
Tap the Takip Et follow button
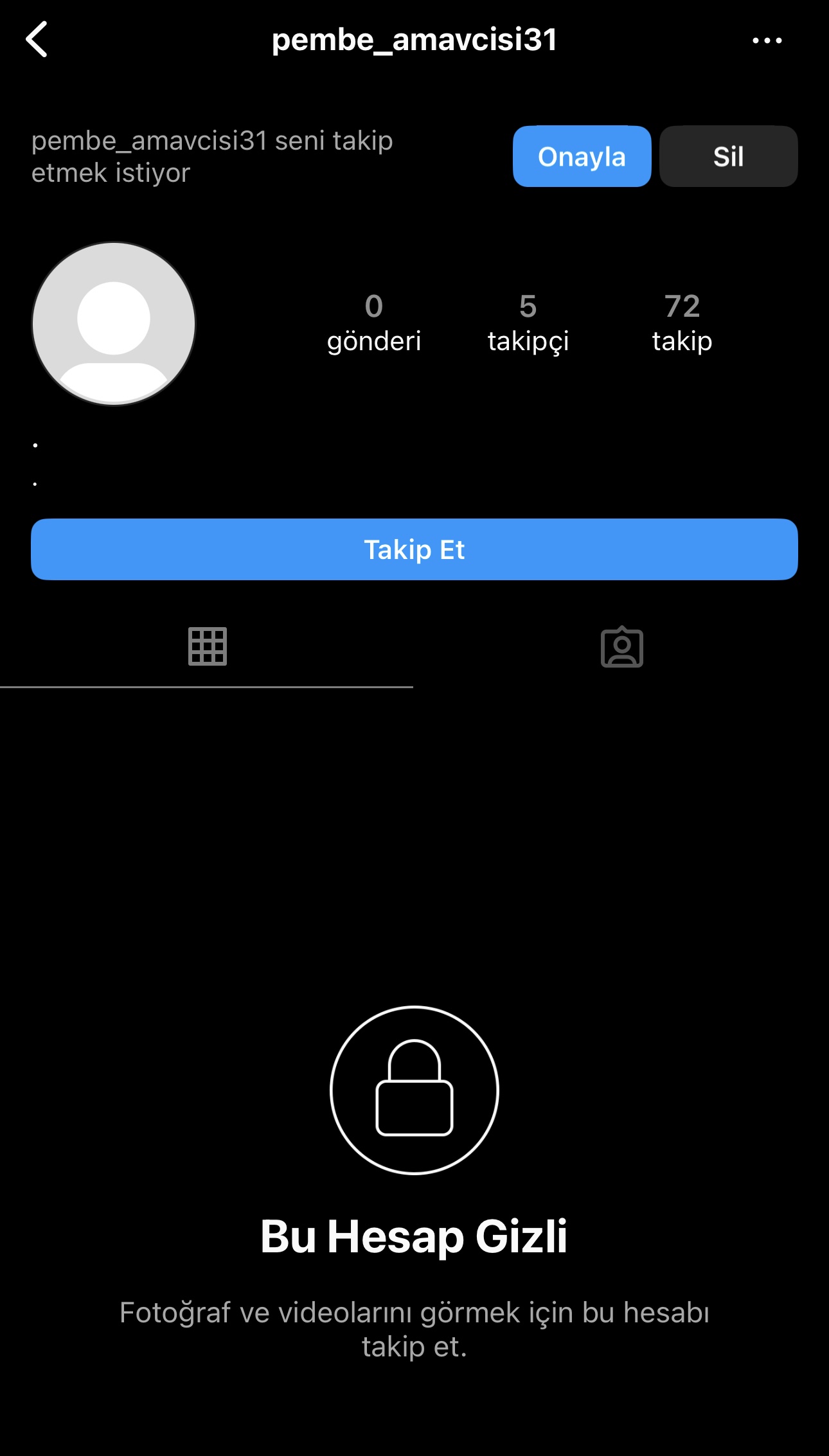pos(415,549)
